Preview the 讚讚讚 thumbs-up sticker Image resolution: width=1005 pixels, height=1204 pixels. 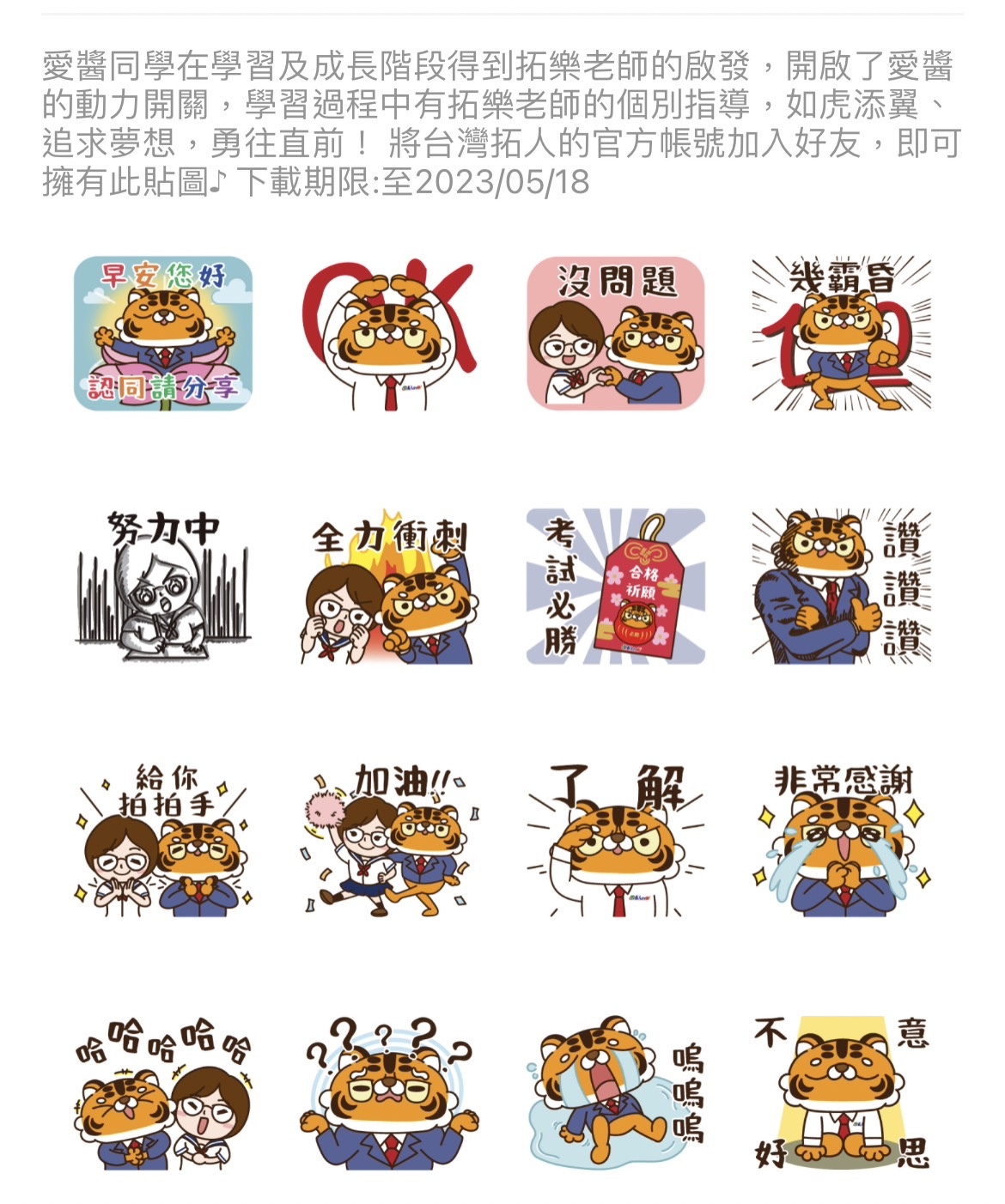[x=841, y=586]
